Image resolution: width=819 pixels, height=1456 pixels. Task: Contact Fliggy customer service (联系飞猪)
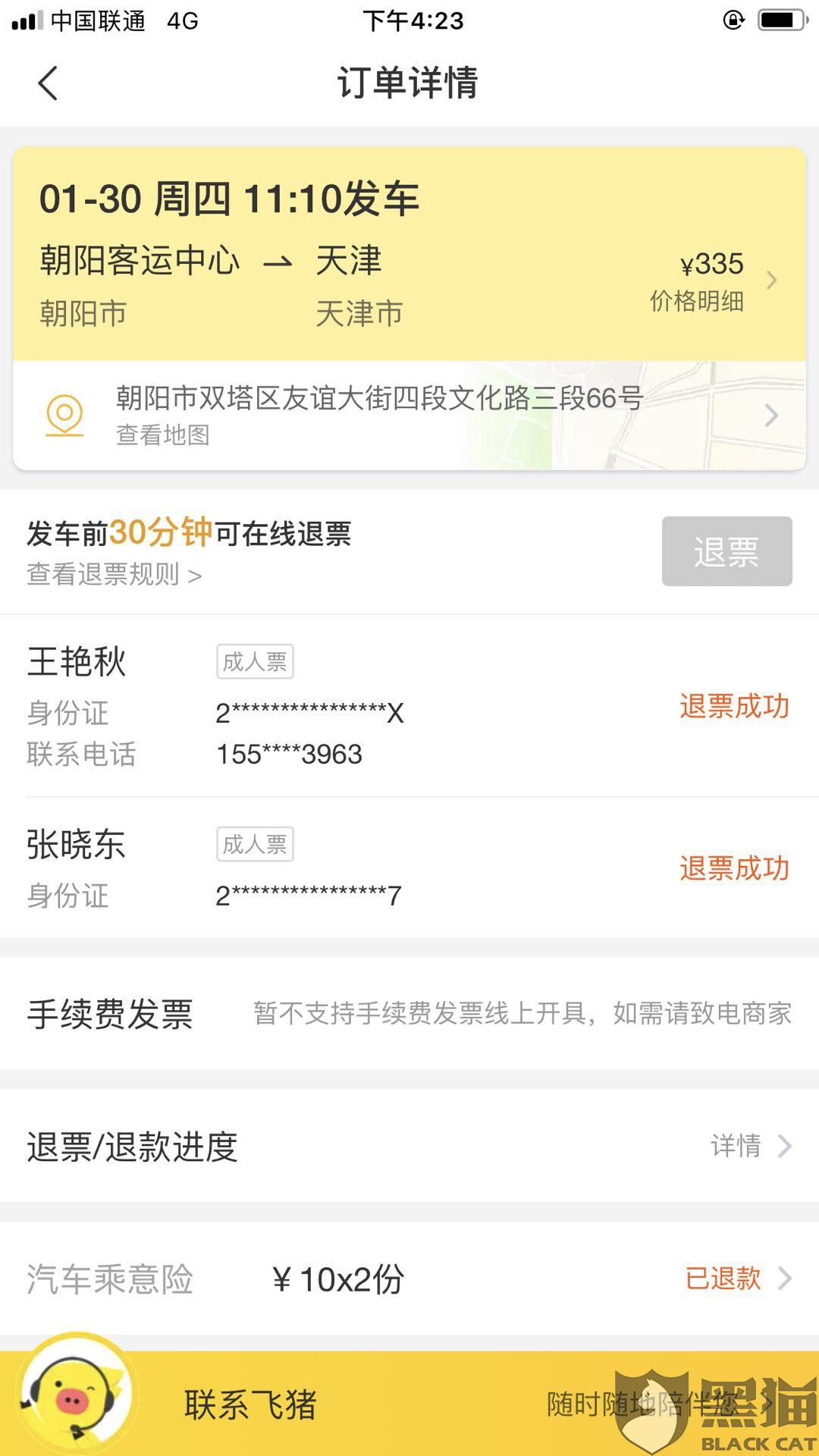click(x=409, y=1404)
